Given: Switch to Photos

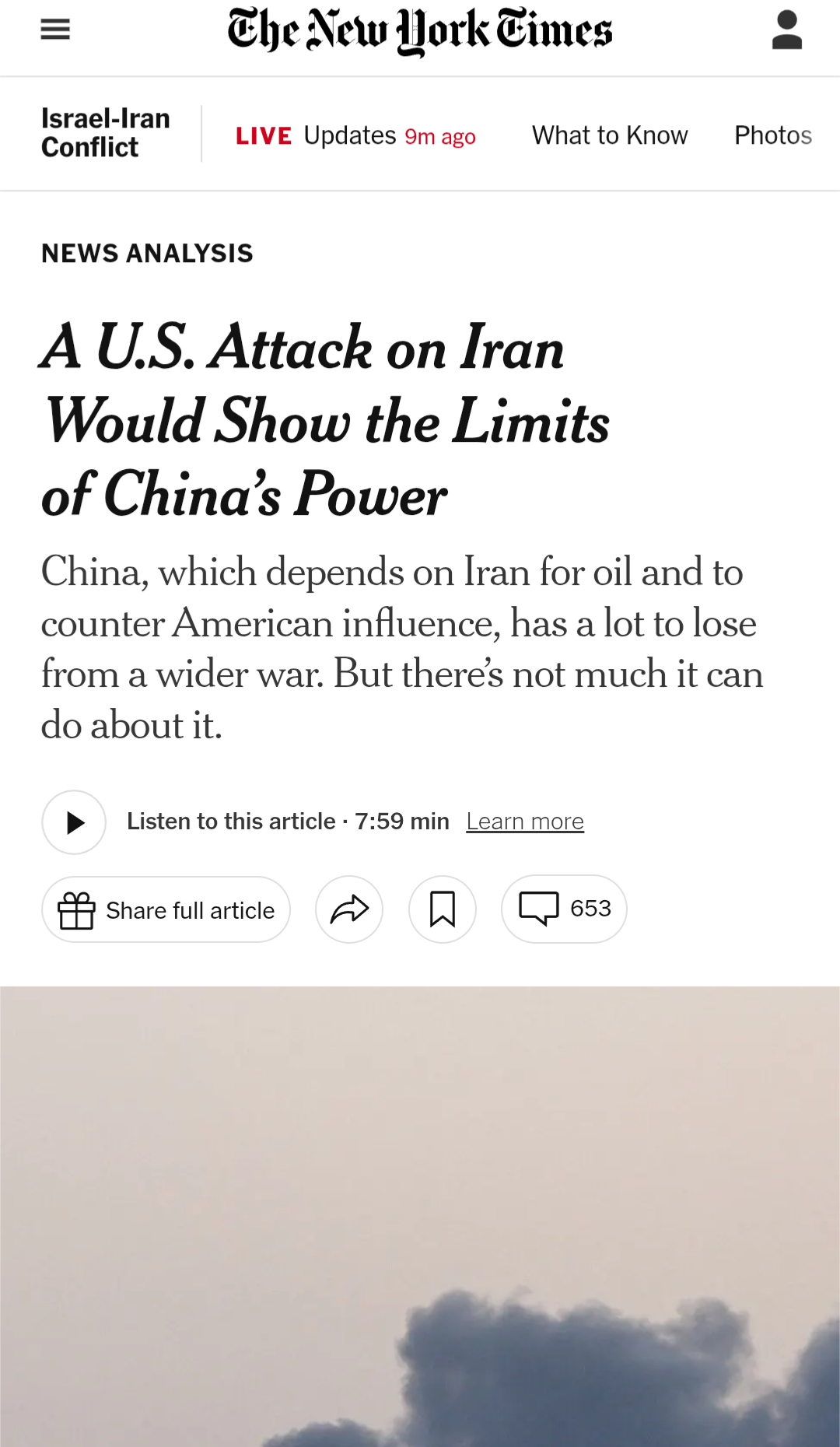Looking at the screenshot, I should [773, 135].
